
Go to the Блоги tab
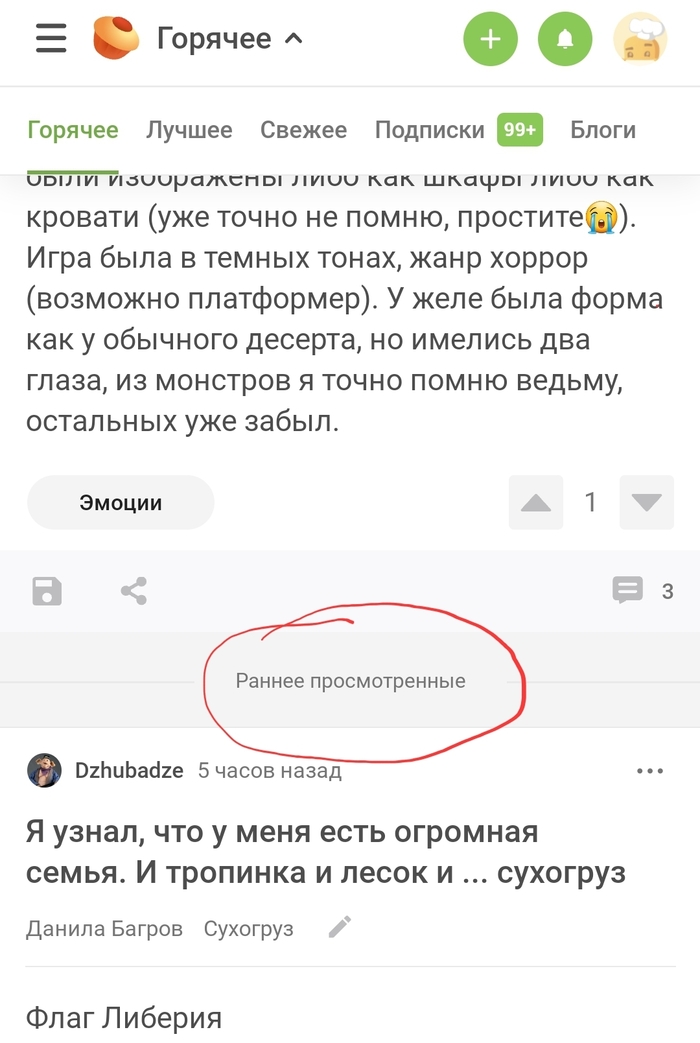603,130
